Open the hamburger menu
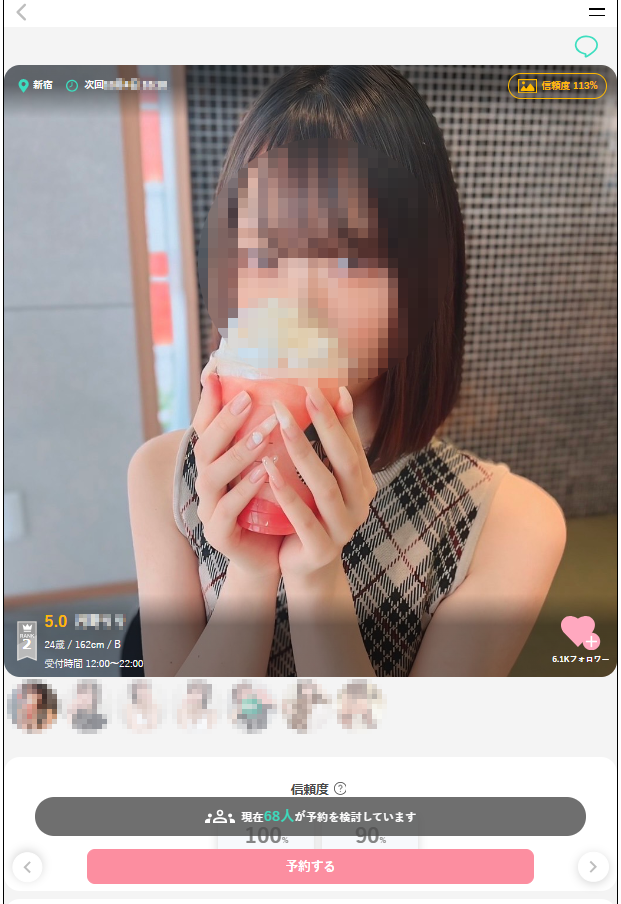The width and height of the screenshot is (621, 904). (597, 13)
